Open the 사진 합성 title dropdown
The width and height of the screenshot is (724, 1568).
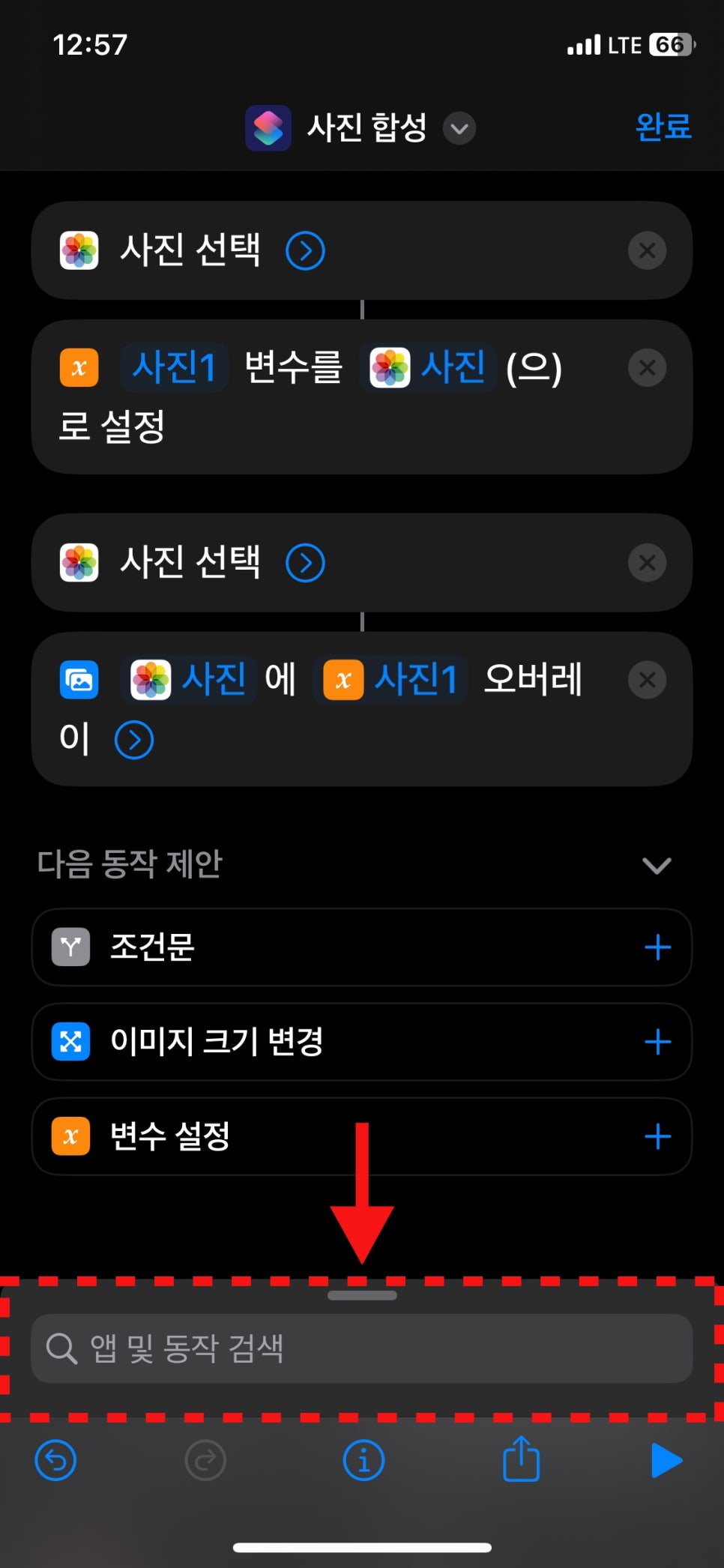(x=459, y=128)
